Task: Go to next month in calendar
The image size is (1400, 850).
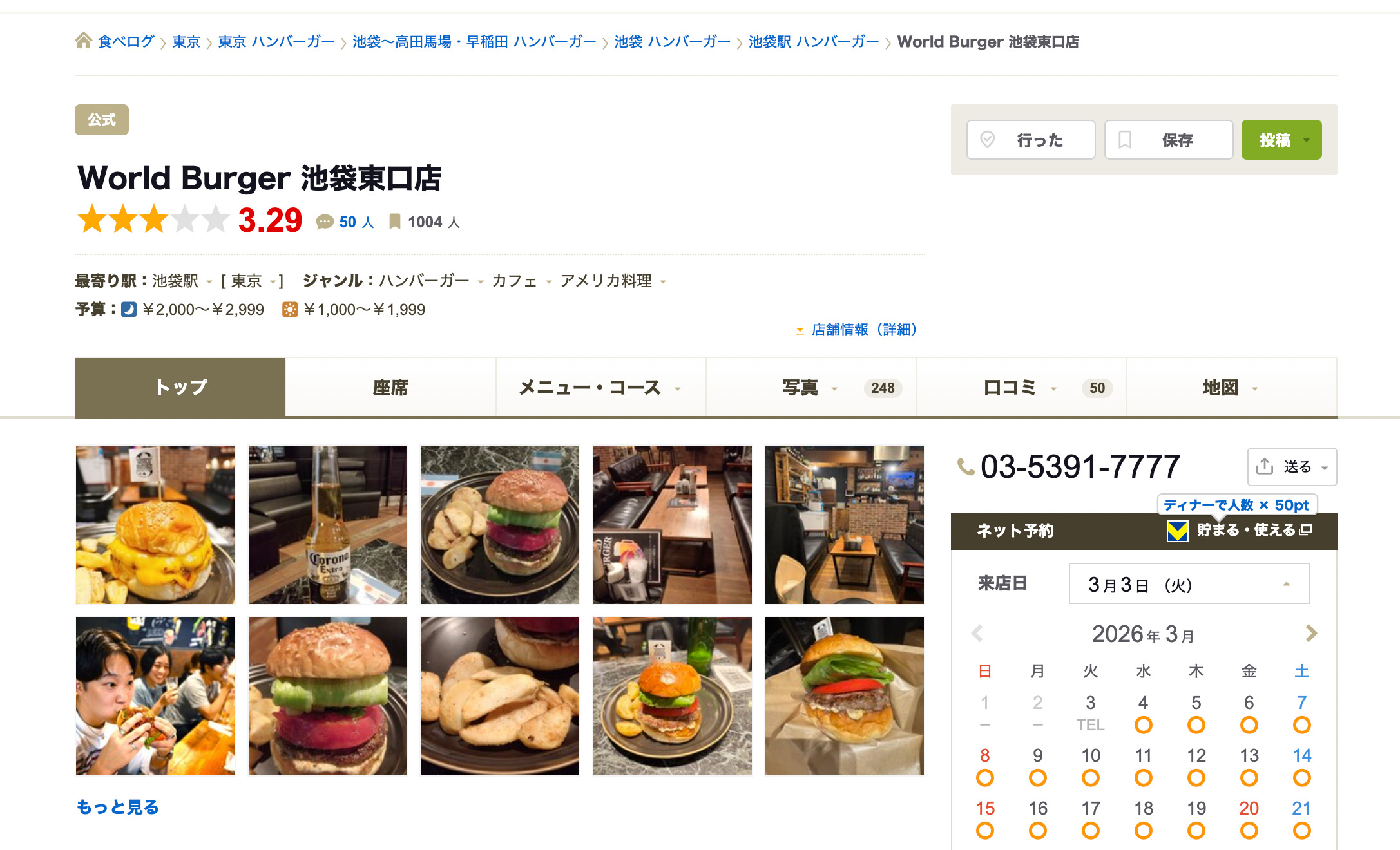Action: (x=1310, y=634)
